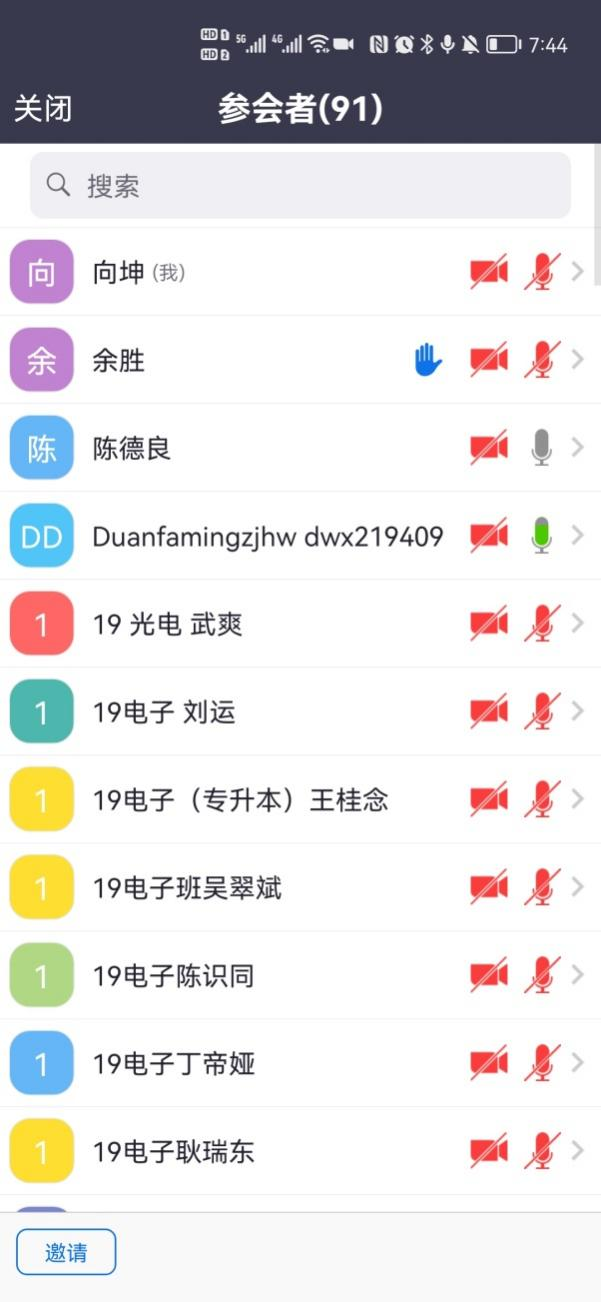Select participant 19 光电 武爽

[300, 624]
